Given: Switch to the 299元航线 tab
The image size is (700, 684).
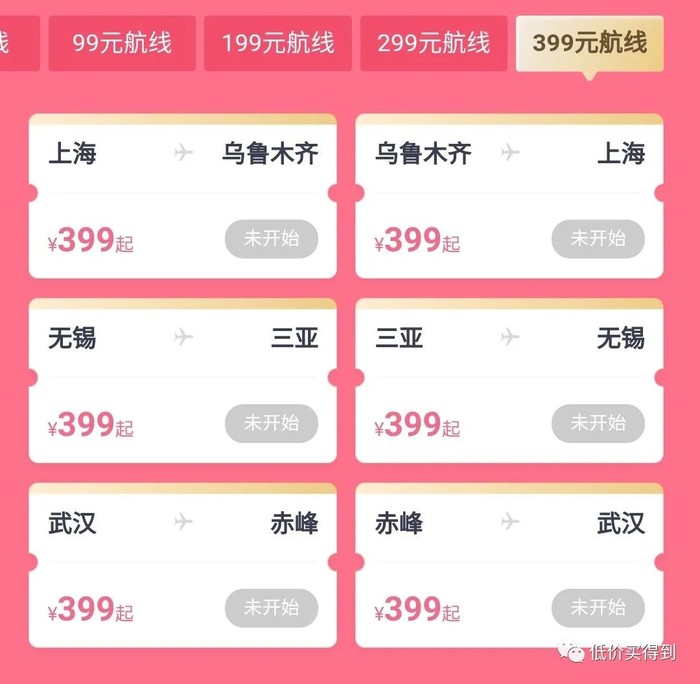Looking at the screenshot, I should [x=433, y=43].
